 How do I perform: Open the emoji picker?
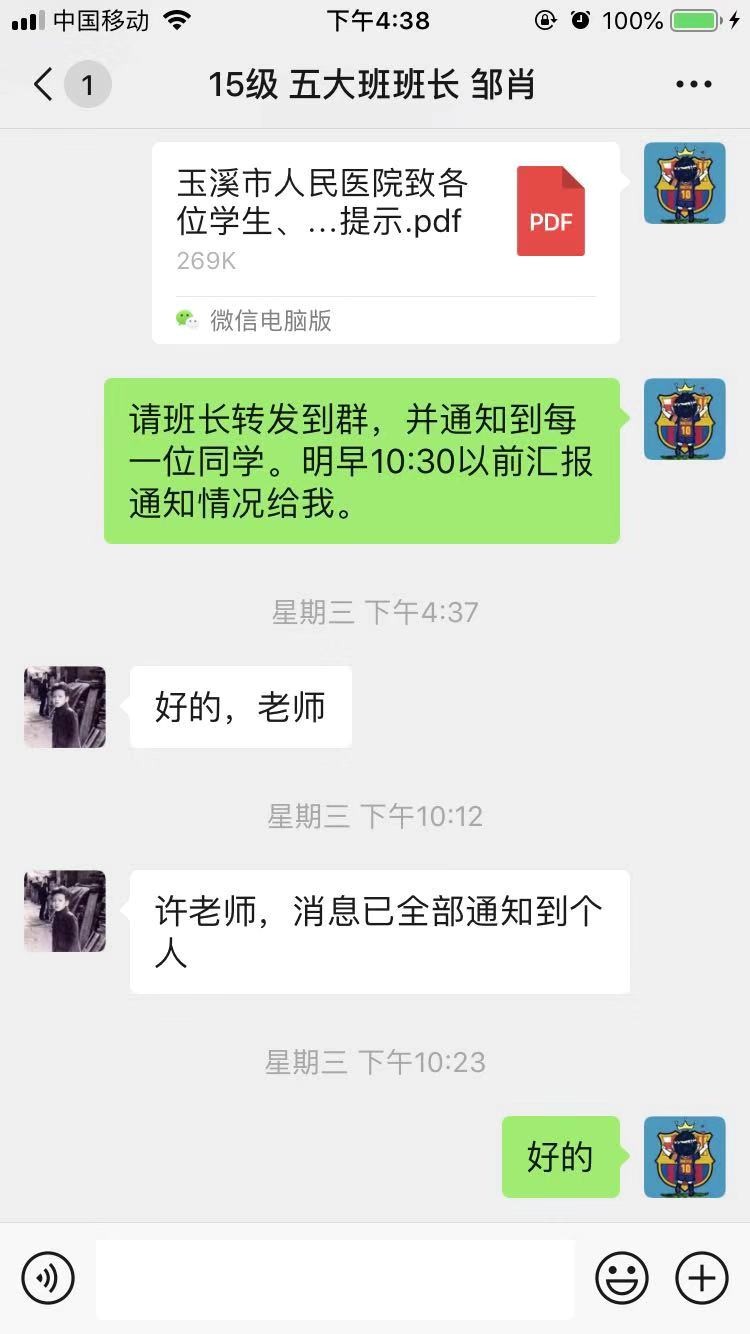[x=622, y=1278]
